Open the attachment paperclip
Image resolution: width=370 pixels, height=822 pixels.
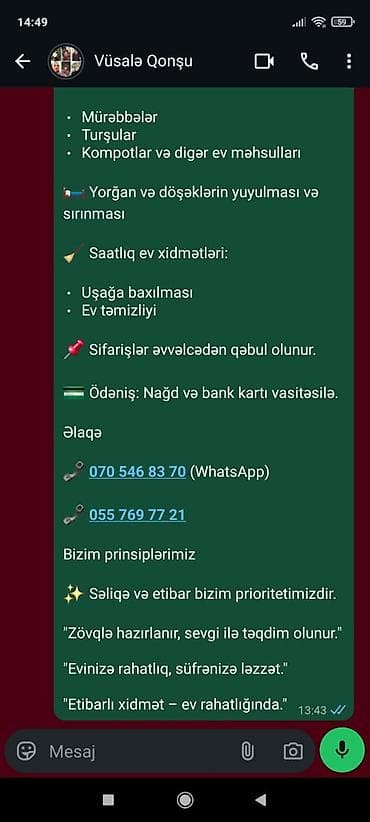247,752
